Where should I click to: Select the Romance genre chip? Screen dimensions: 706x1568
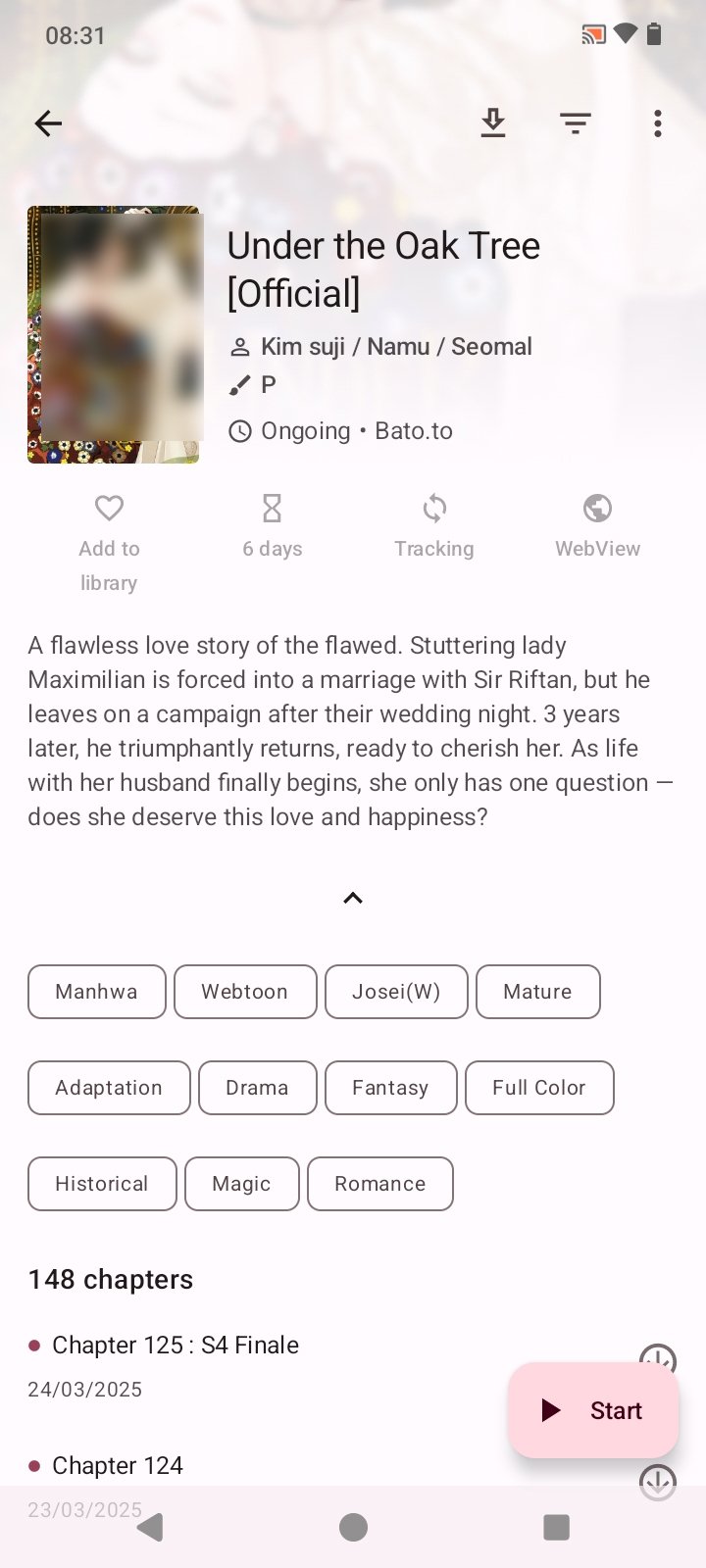click(379, 1184)
